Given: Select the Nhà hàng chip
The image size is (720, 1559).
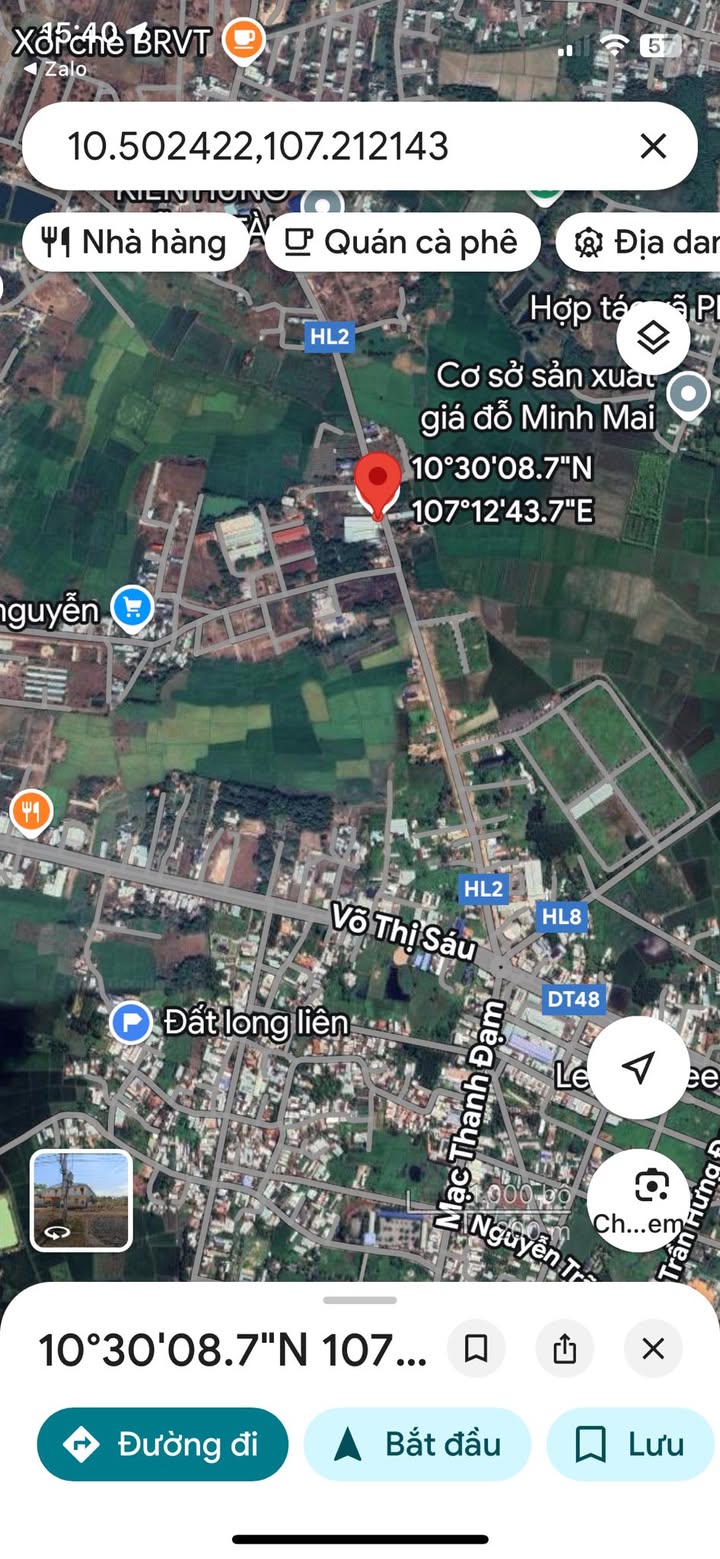Looking at the screenshot, I should click(x=135, y=242).
